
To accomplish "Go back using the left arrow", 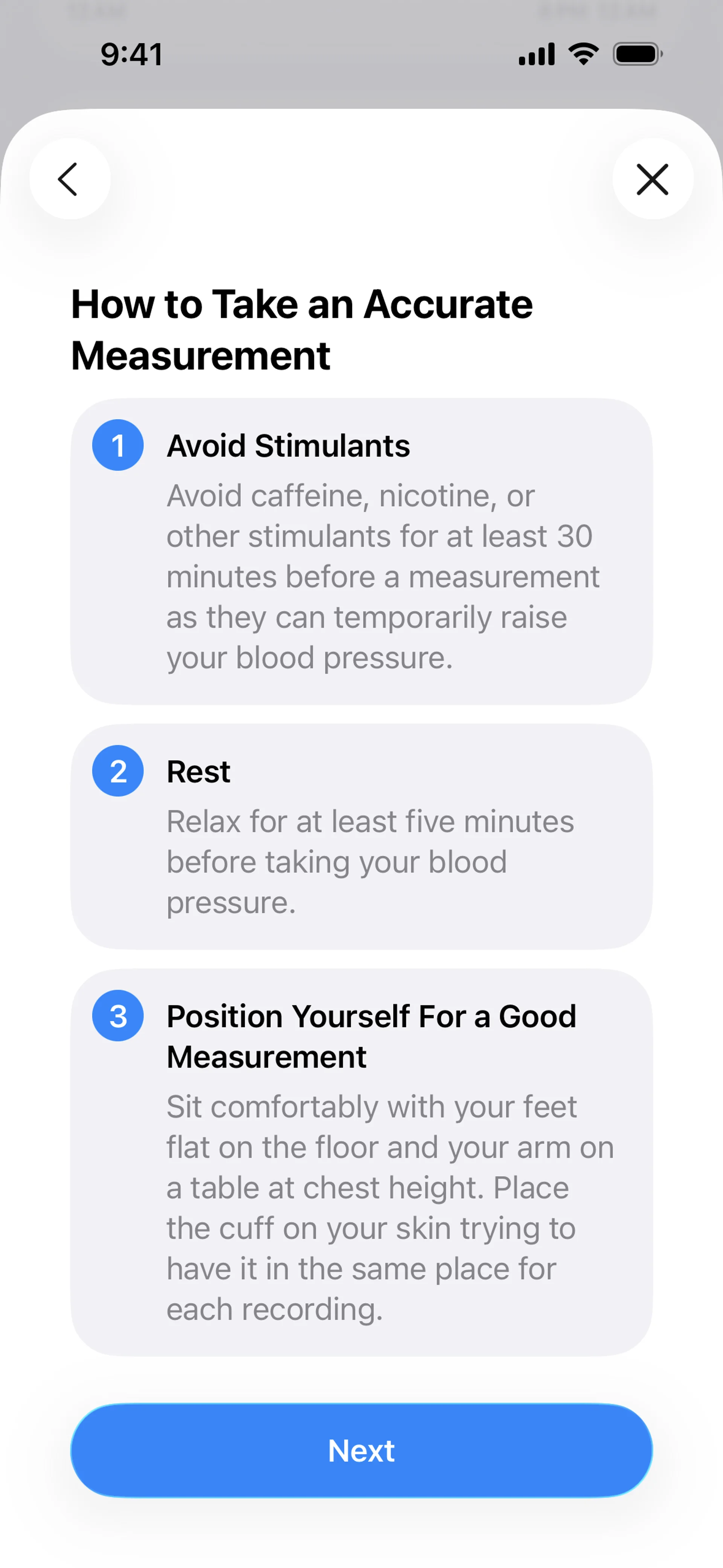I will point(69,179).
